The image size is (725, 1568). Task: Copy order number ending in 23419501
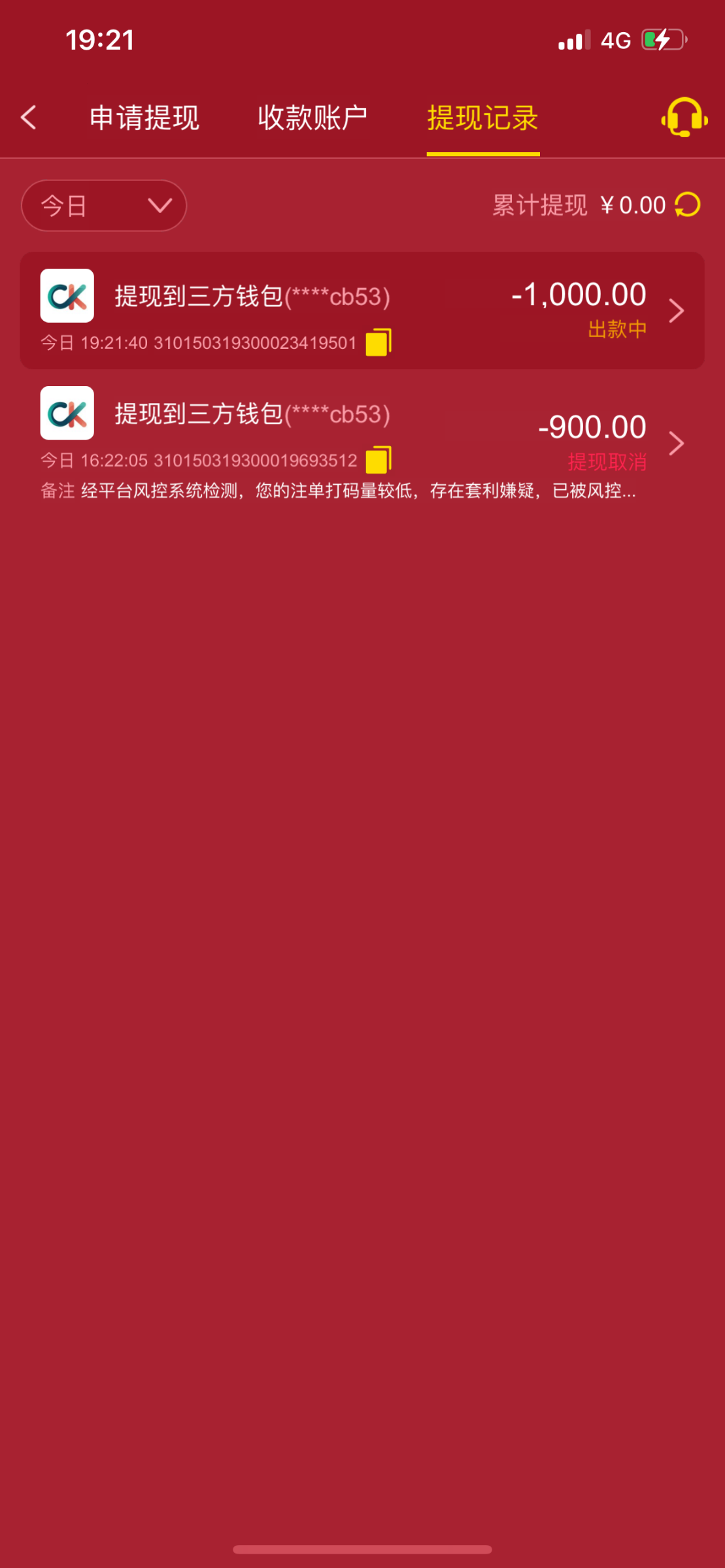click(x=378, y=342)
